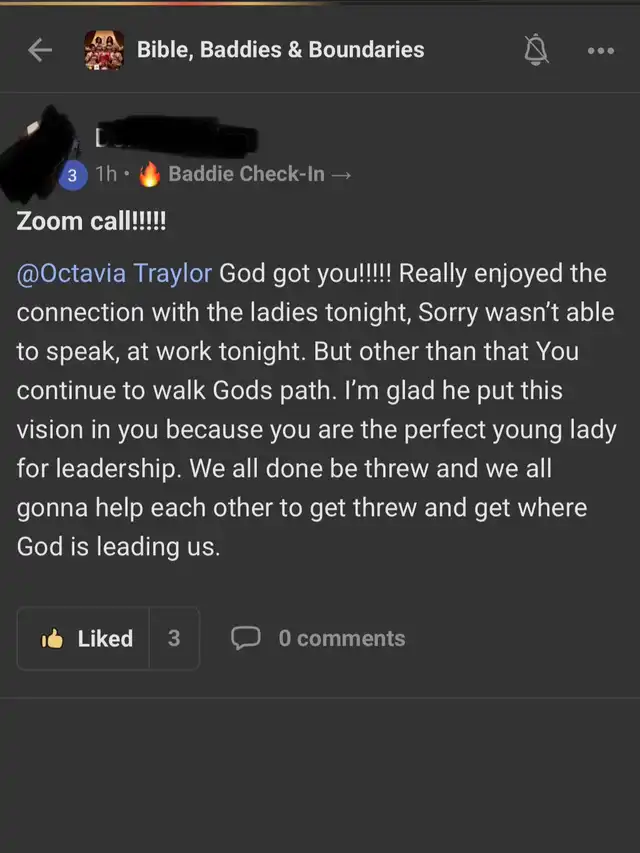
Task: Go back with the arrow icon
Action: (x=40, y=50)
